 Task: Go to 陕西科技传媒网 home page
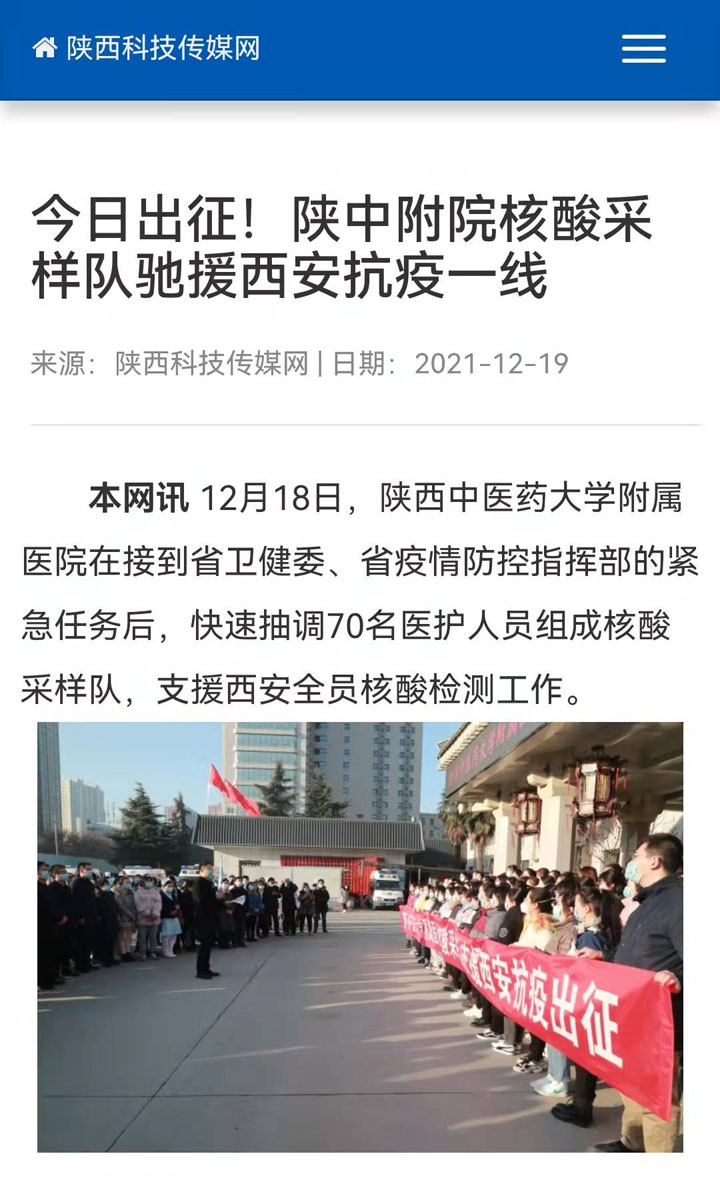146,48
